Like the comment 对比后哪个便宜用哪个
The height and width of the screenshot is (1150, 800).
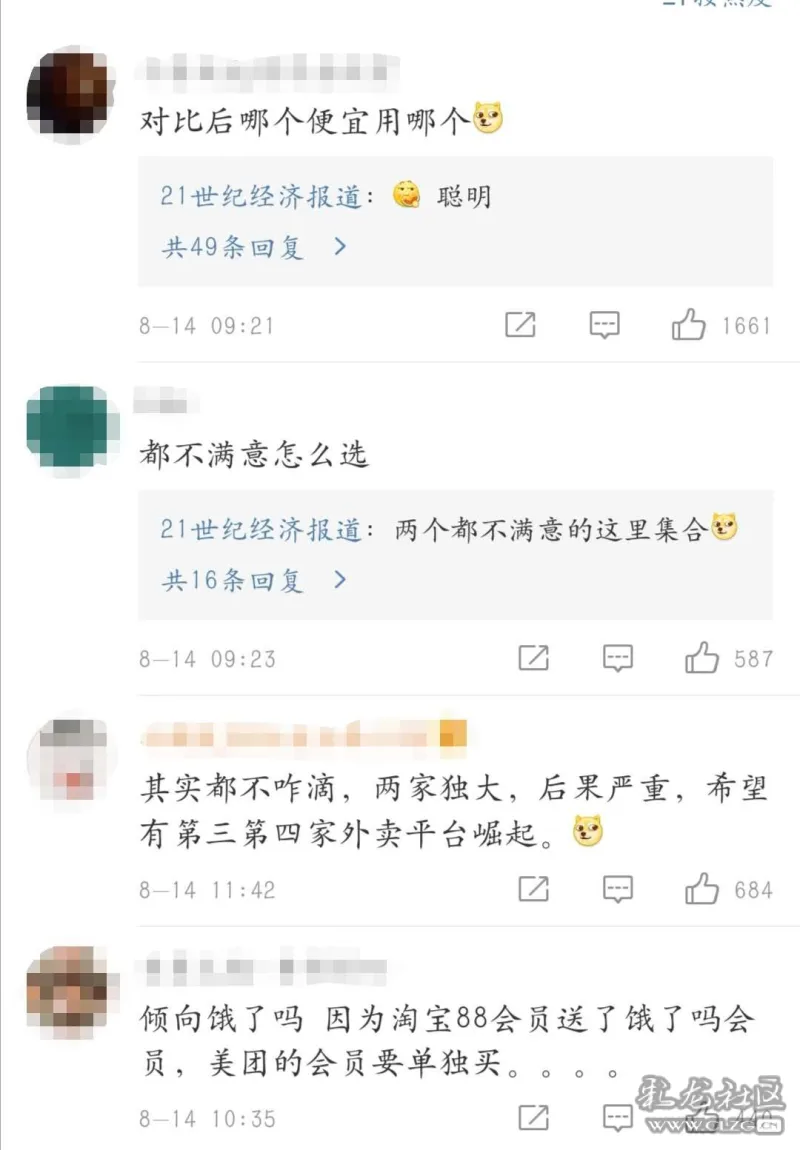pos(689,325)
